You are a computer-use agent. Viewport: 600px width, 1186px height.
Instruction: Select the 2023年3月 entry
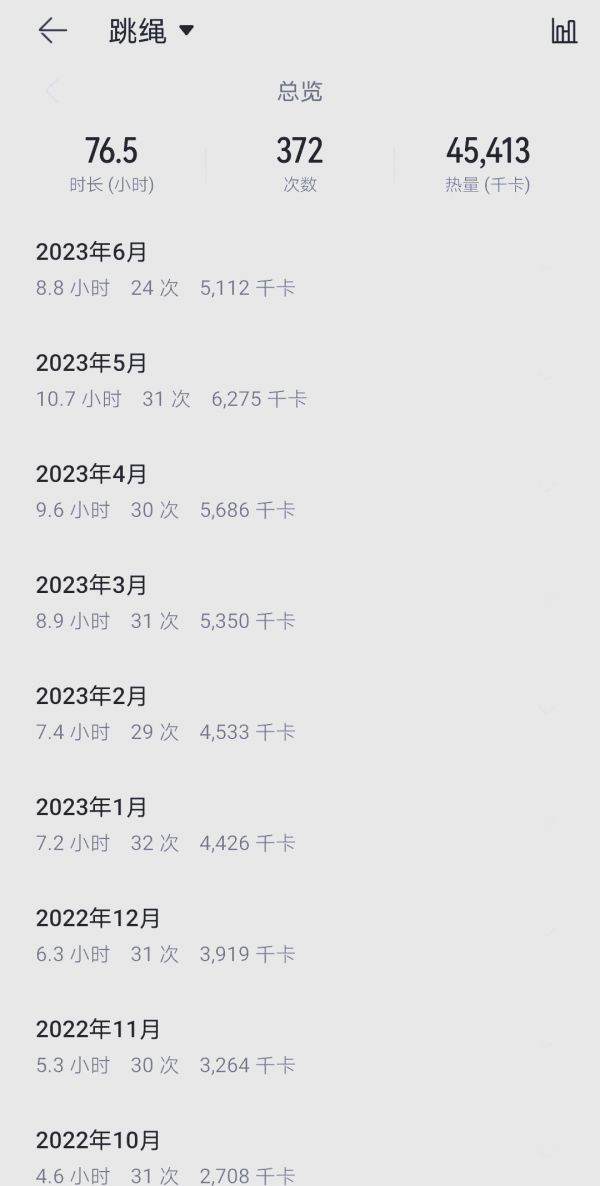pyautogui.click(x=300, y=604)
